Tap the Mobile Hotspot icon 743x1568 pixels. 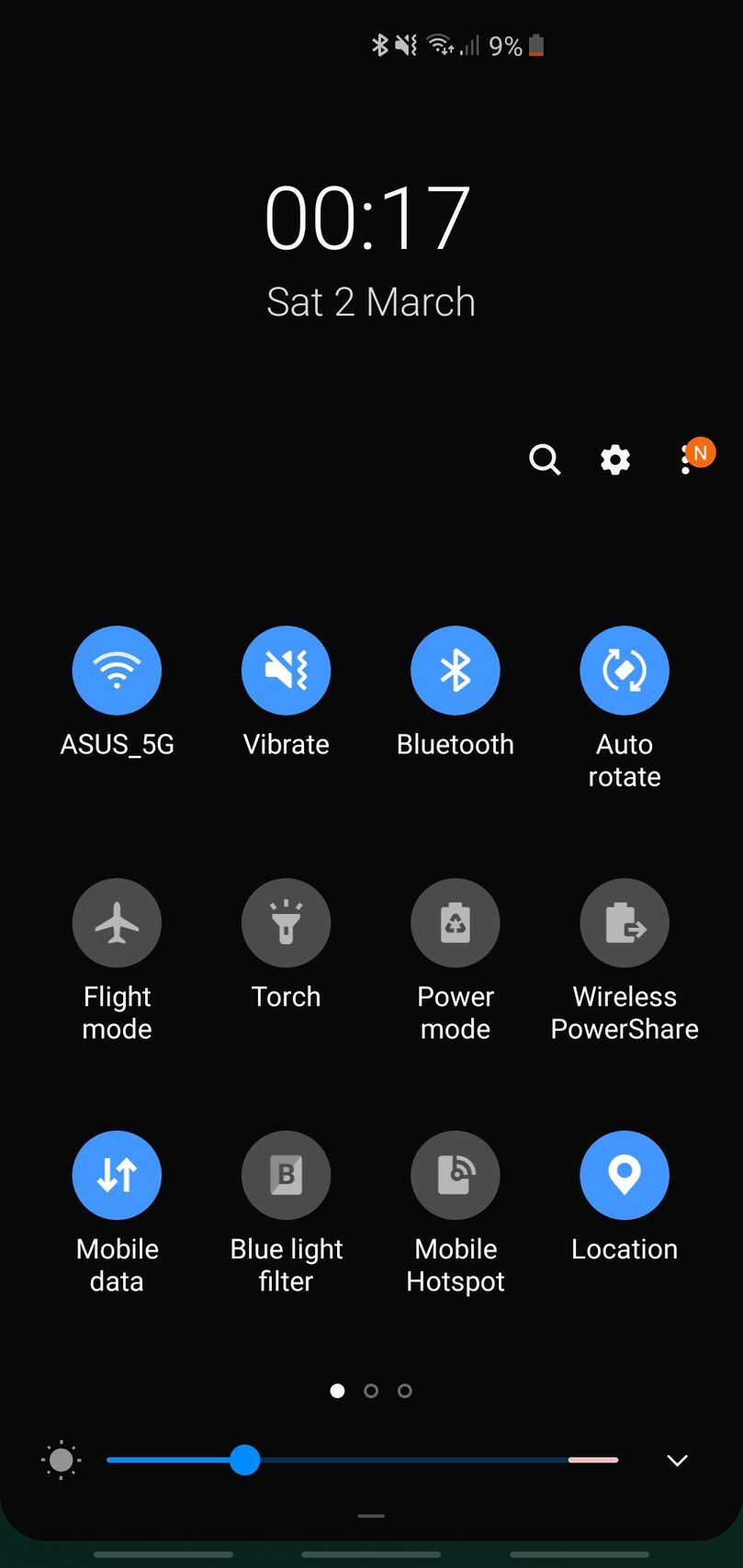click(455, 1174)
